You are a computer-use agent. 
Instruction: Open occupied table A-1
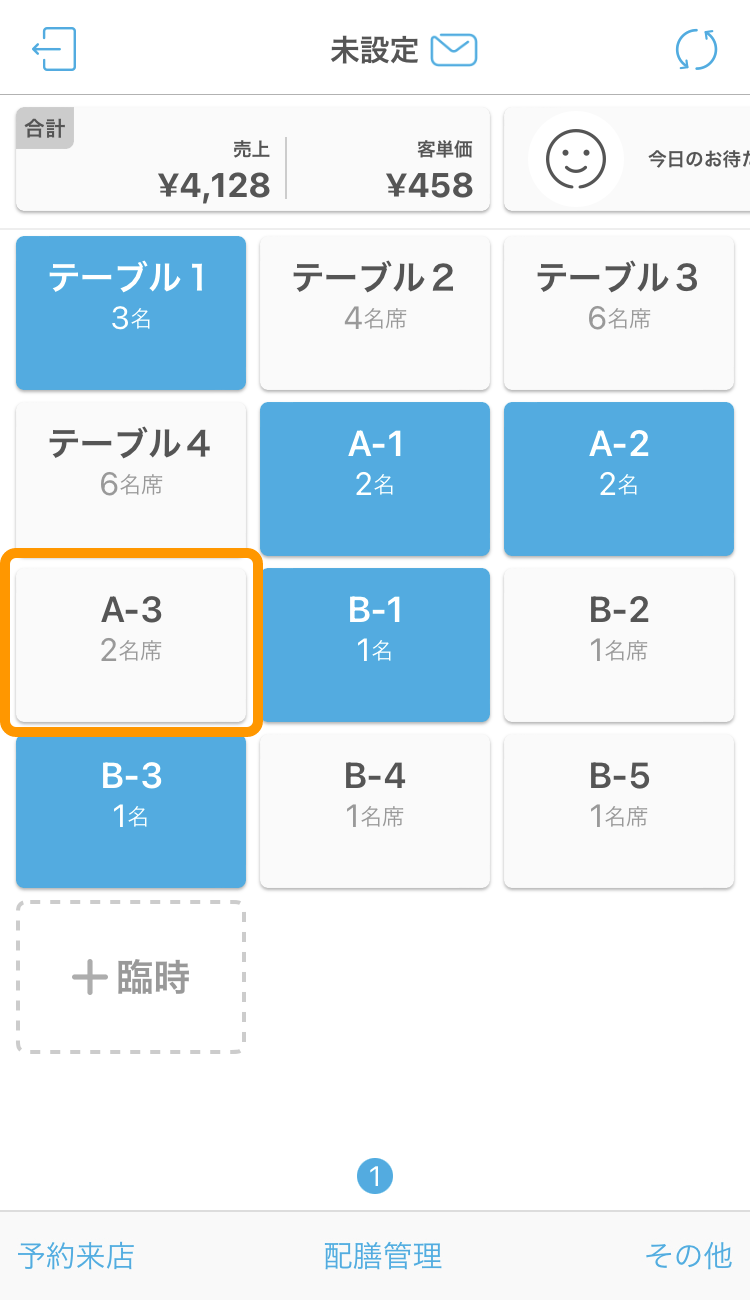click(375, 479)
